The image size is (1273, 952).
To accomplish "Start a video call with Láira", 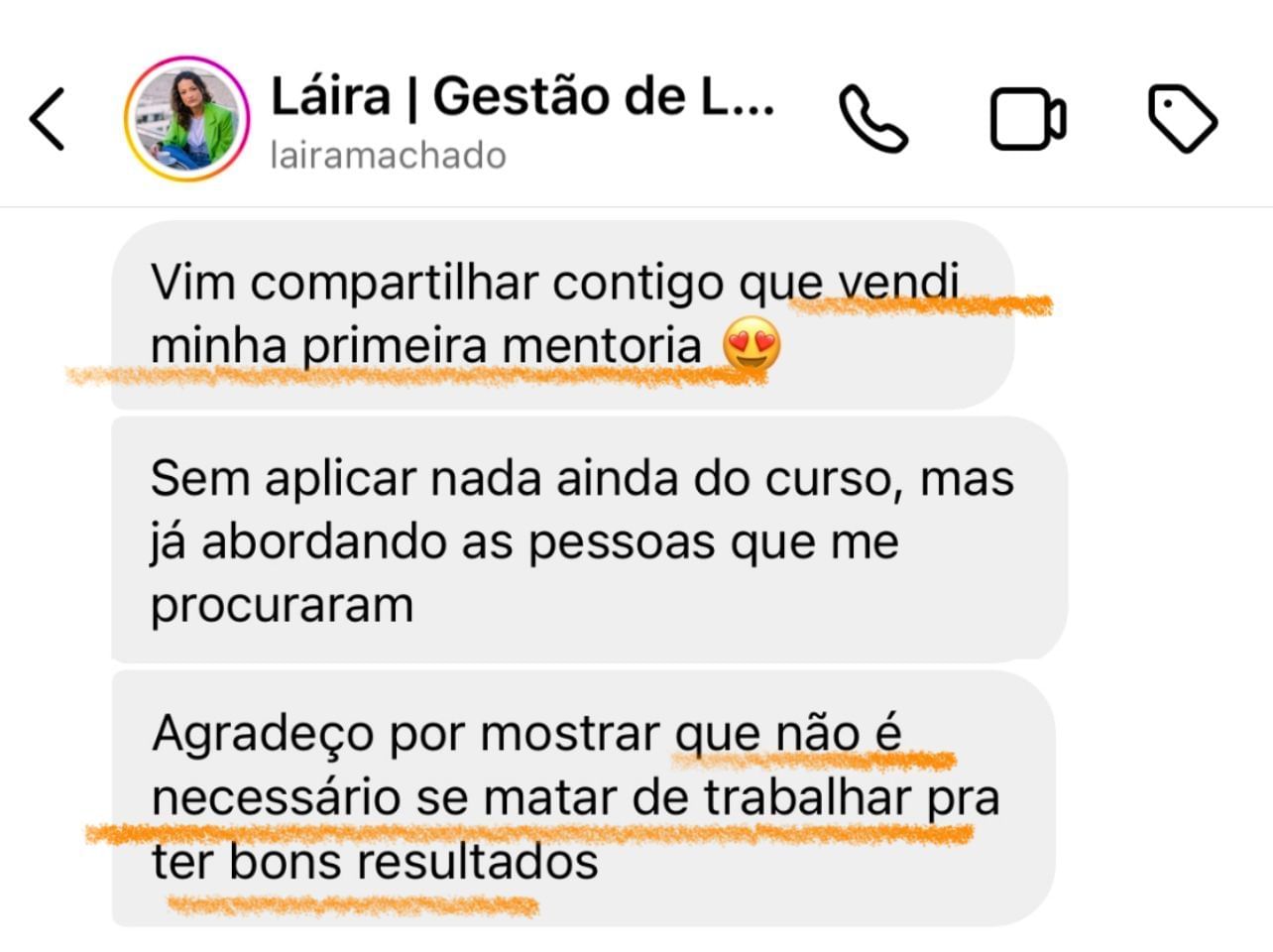I will pos(1028,119).
